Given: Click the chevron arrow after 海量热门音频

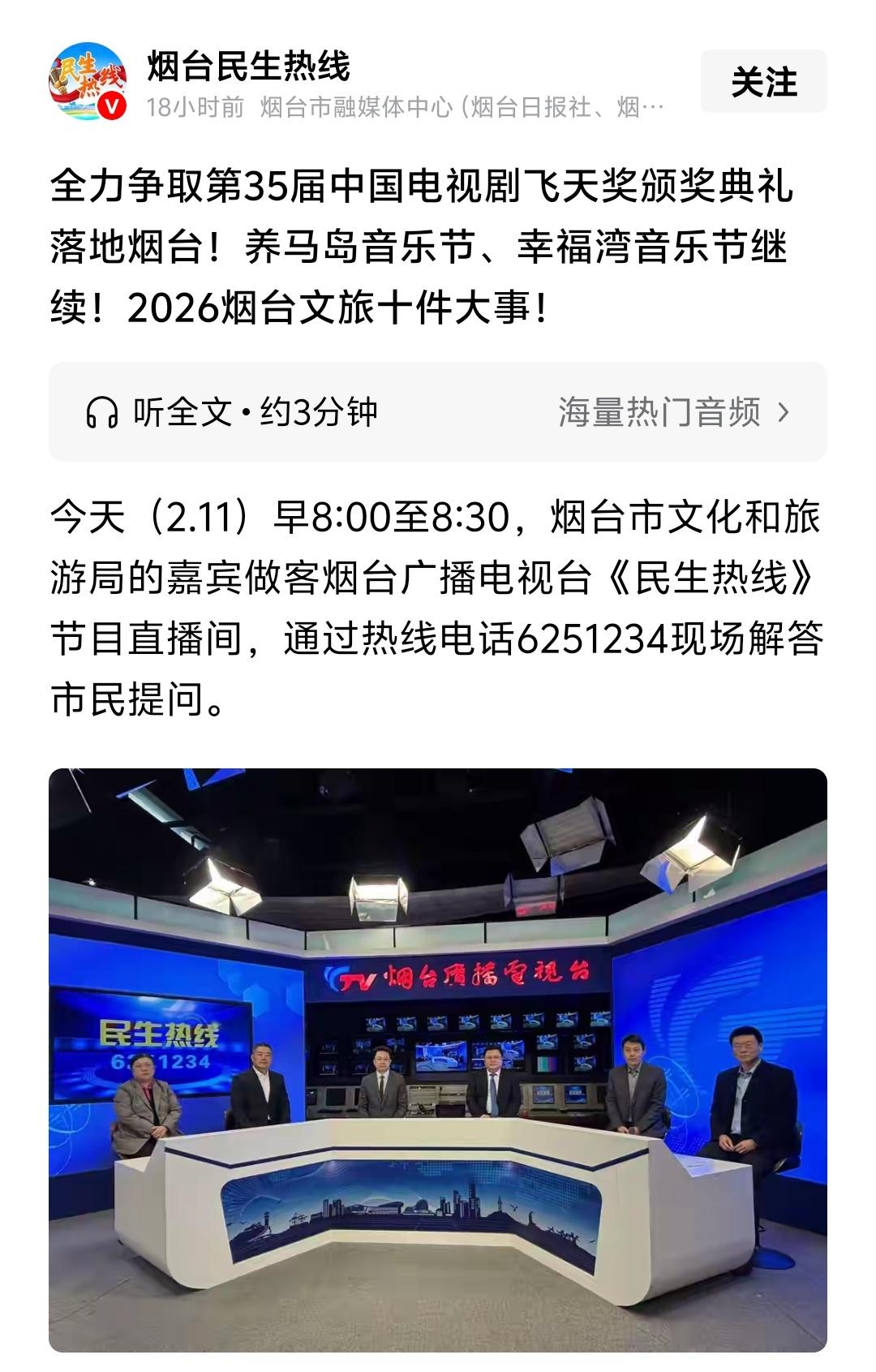Looking at the screenshot, I should click(781, 413).
